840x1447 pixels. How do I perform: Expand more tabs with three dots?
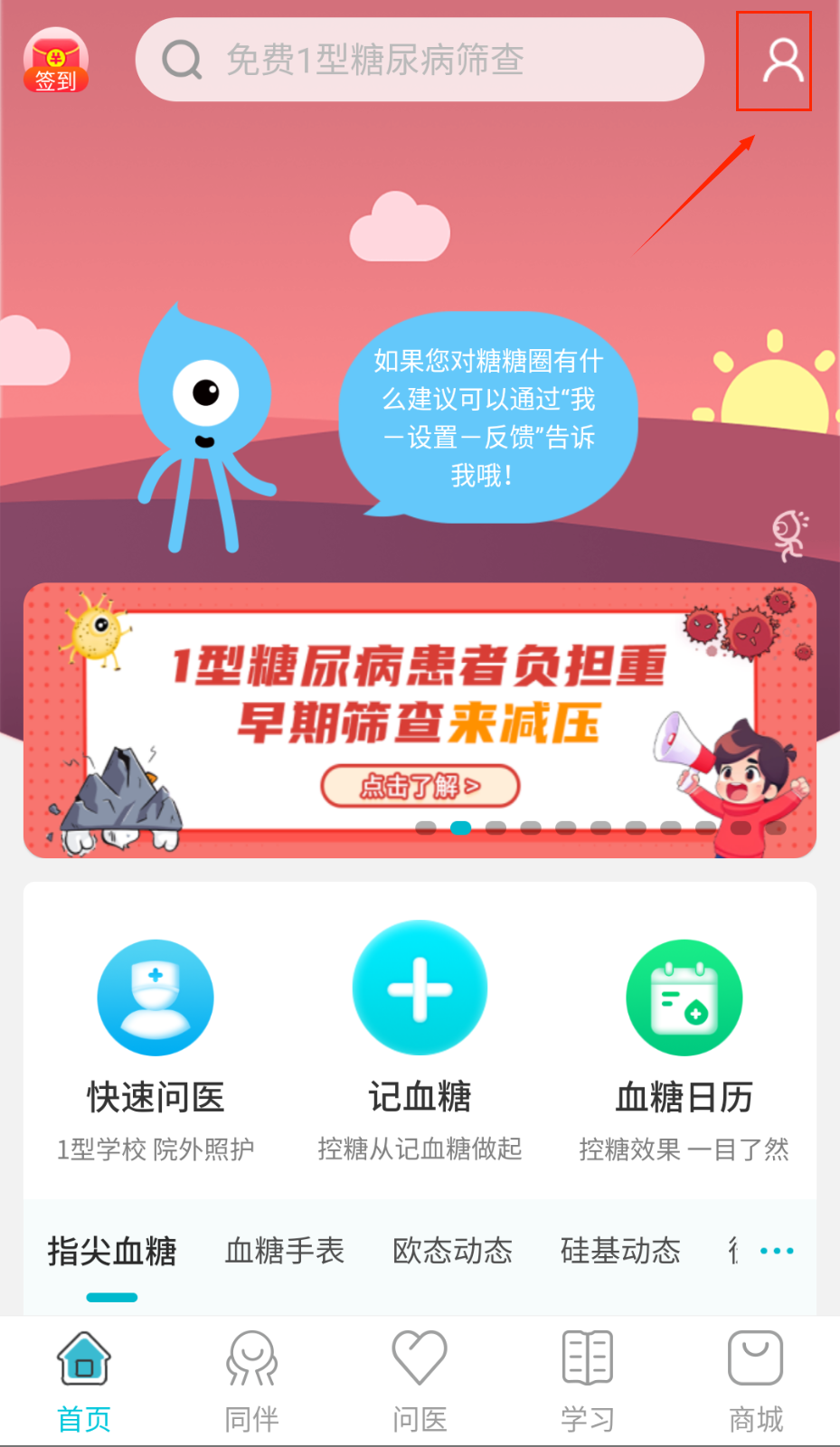pyautogui.click(x=777, y=1251)
